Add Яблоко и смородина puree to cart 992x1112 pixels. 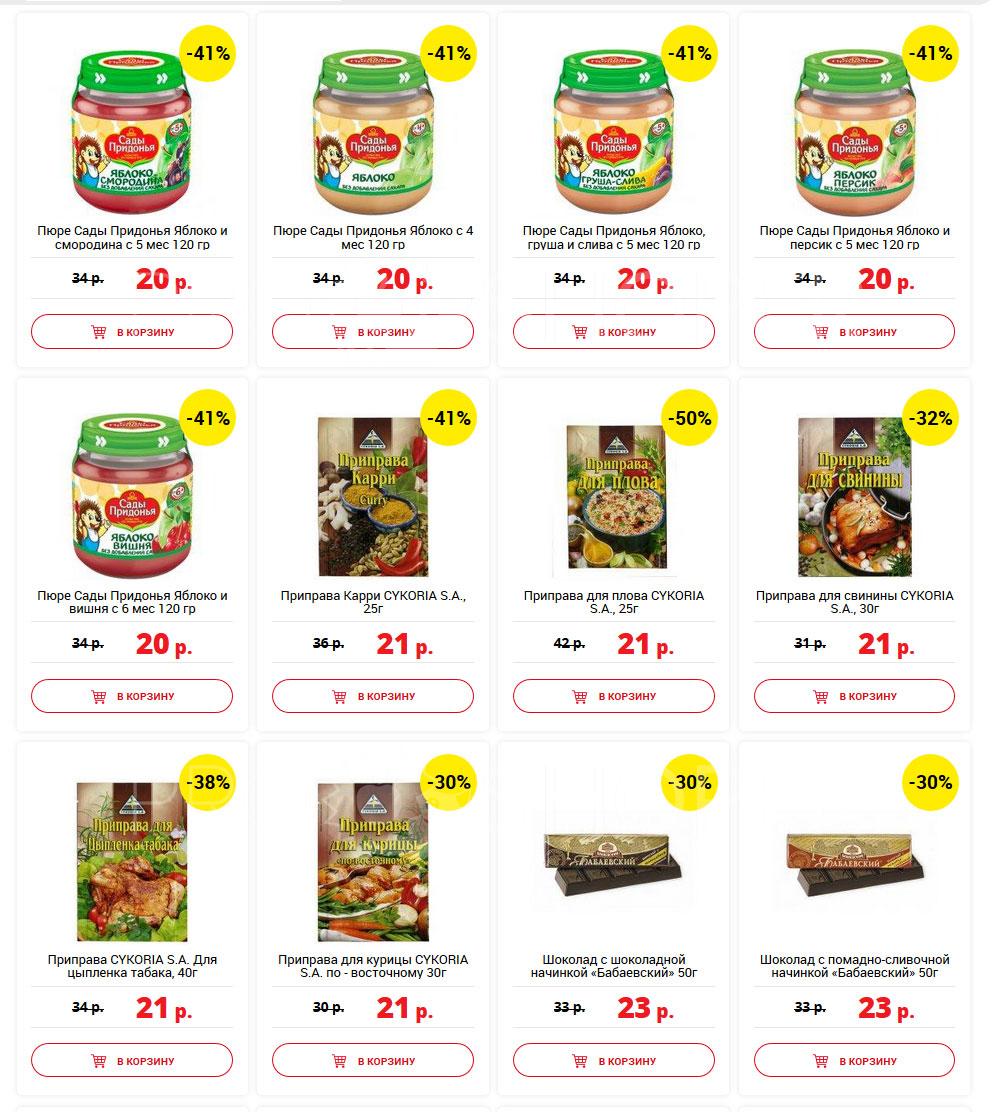tap(132, 332)
